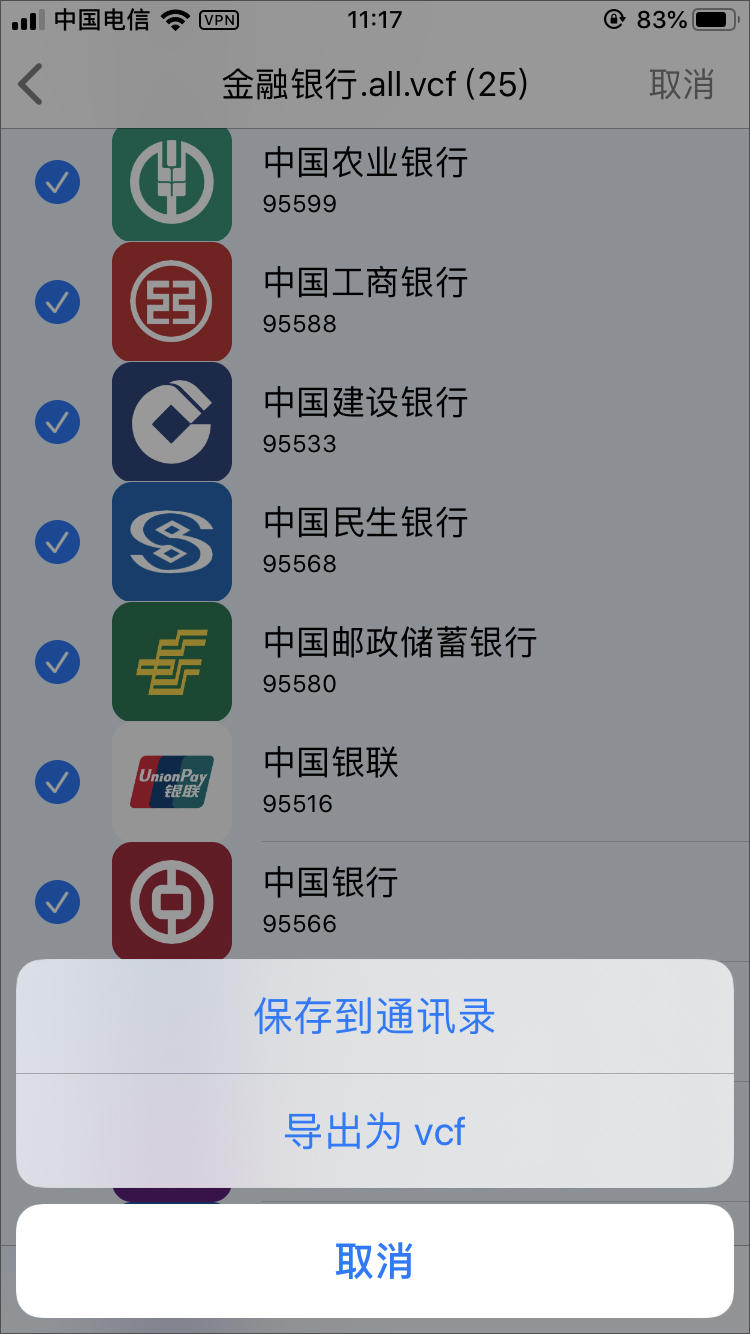This screenshot has height=1334, width=750.
Task: Deselect the 中国银联 contact checkbox
Action: coord(57,782)
